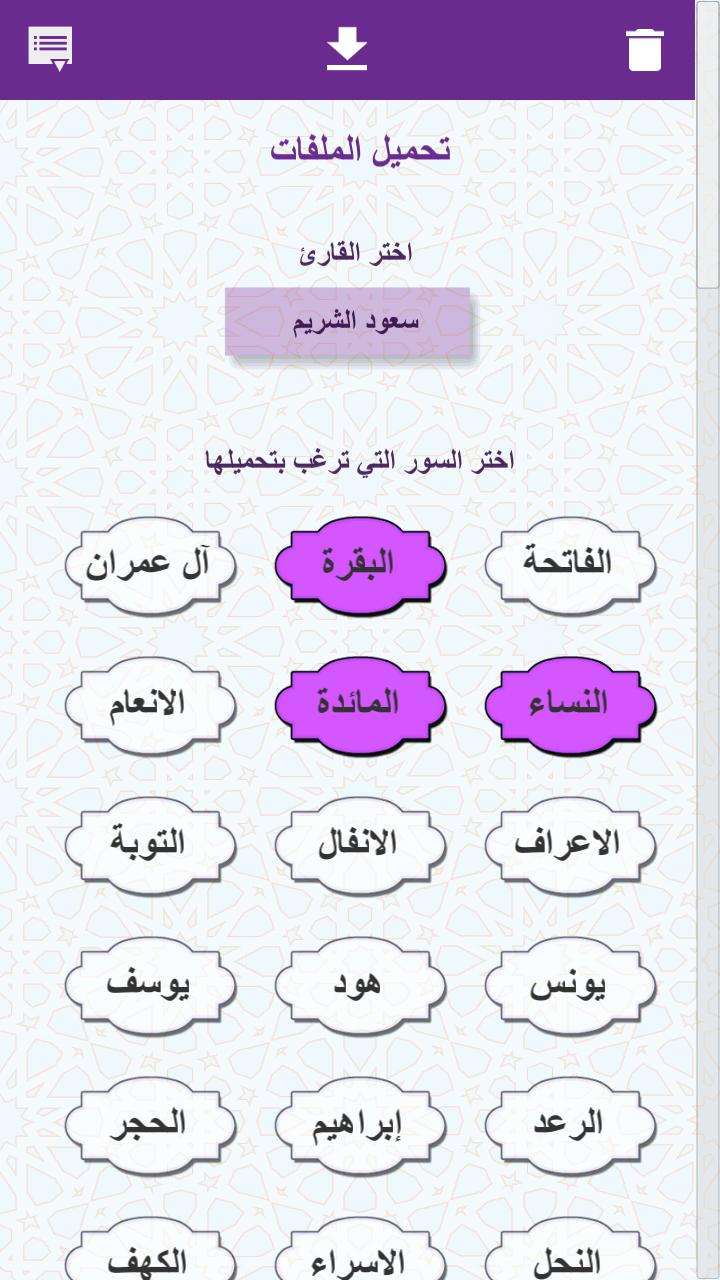Open the download queue list icon
Viewport: 720px width, 1280px height.
pyautogui.click(x=49, y=47)
